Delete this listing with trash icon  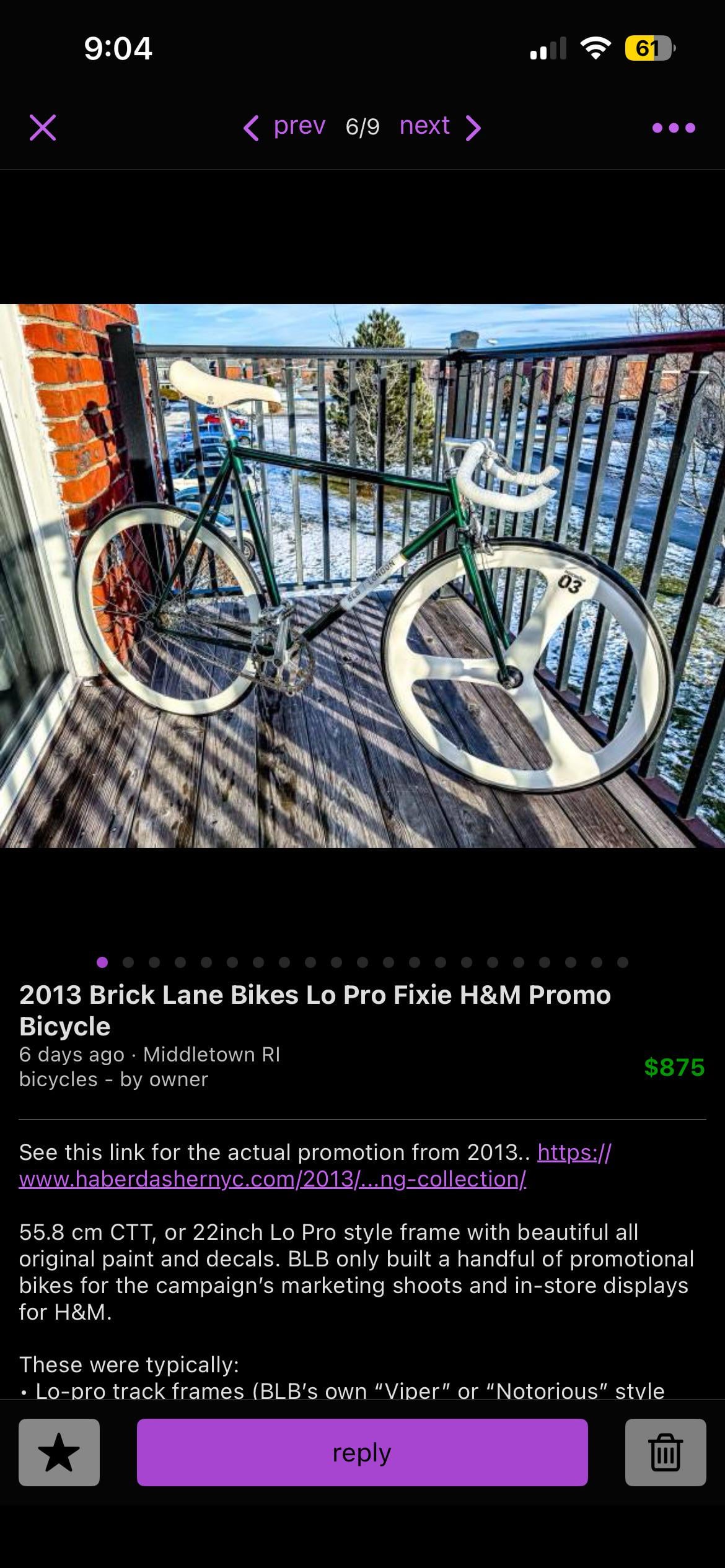click(666, 1452)
